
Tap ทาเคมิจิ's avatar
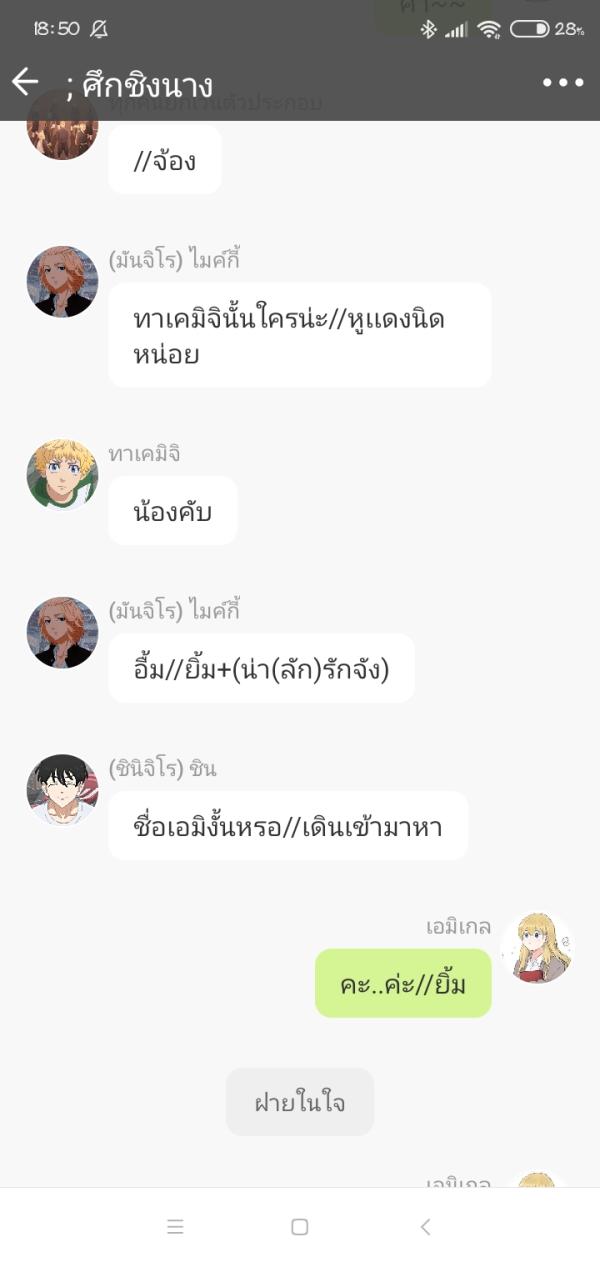pyautogui.click(x=62, y=475)
